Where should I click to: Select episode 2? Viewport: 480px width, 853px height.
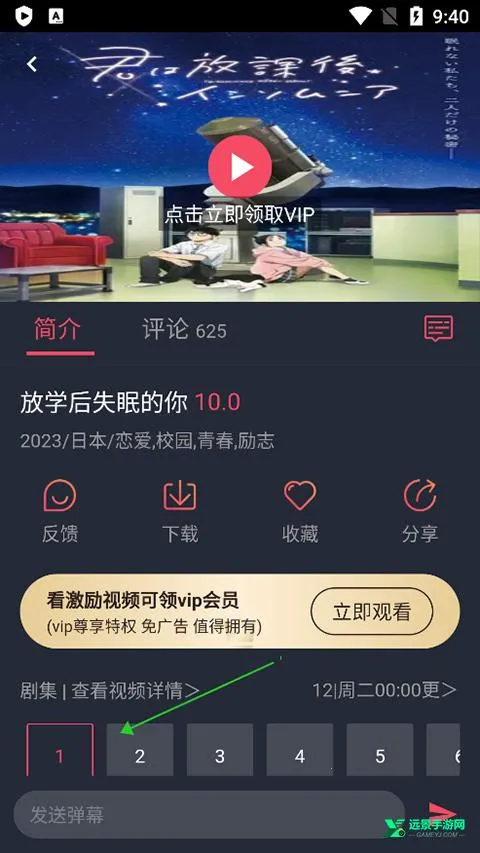(140, 750)
